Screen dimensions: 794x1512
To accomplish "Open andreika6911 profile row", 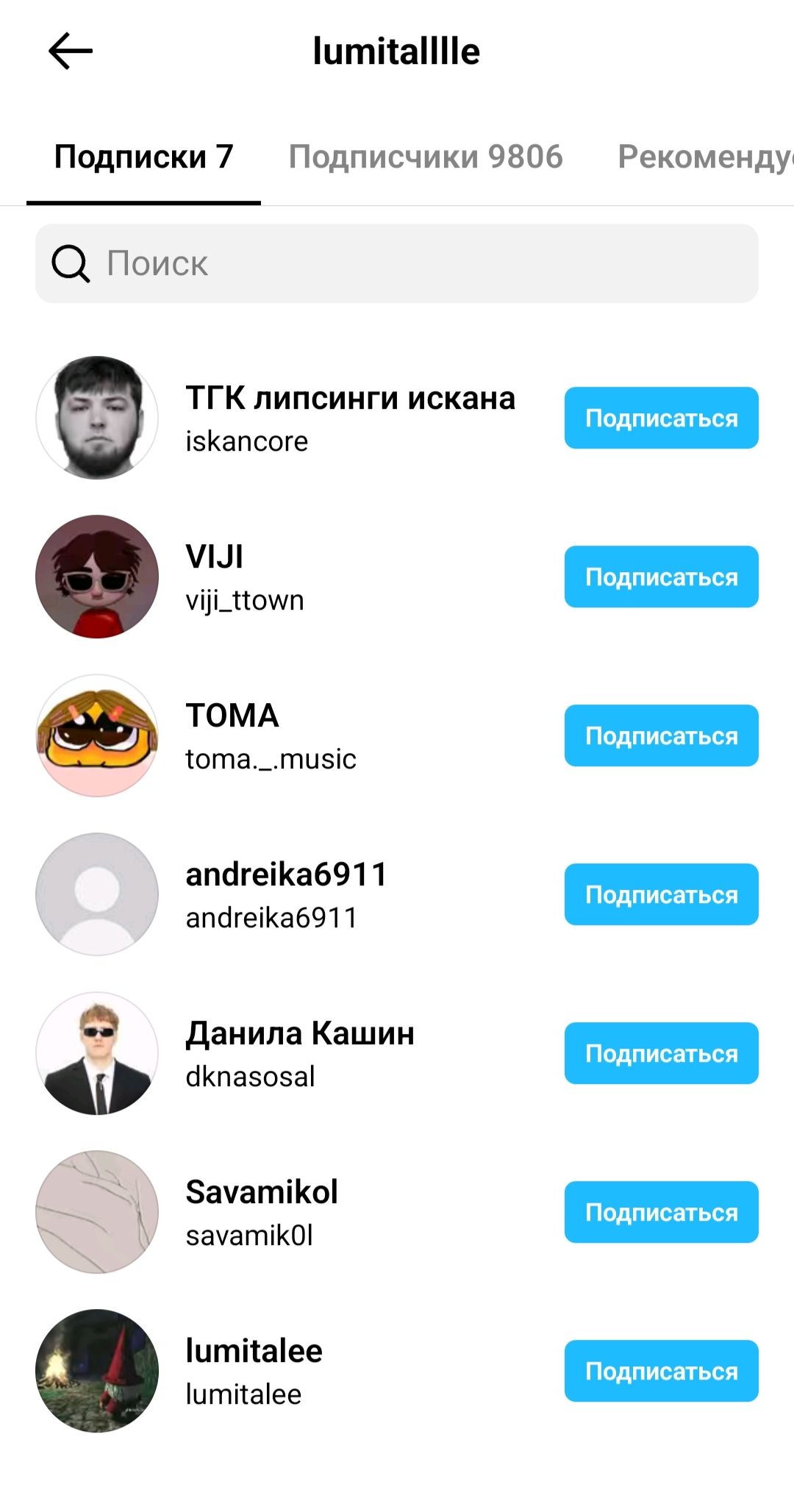I will click(294, 894).
